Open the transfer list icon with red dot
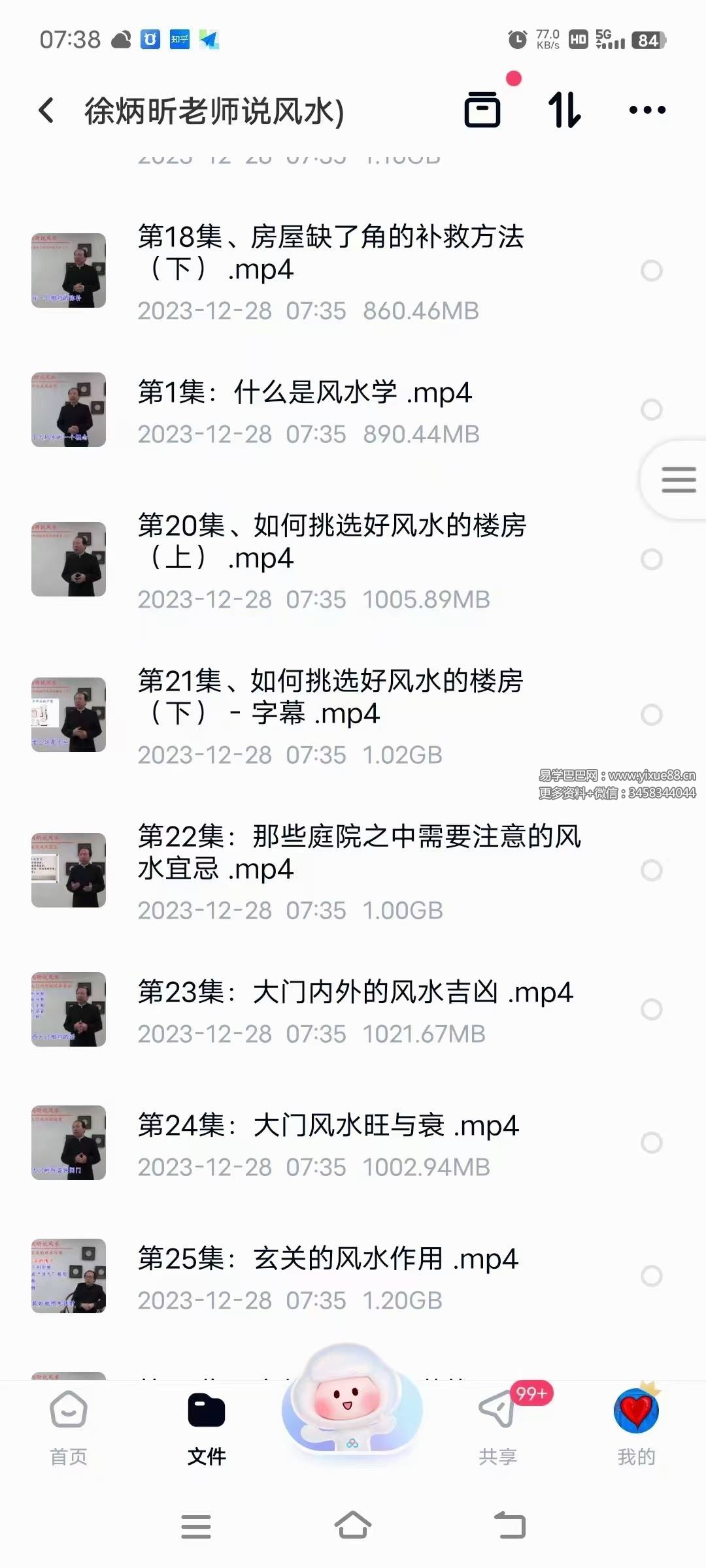 click(x=482, y=109)
